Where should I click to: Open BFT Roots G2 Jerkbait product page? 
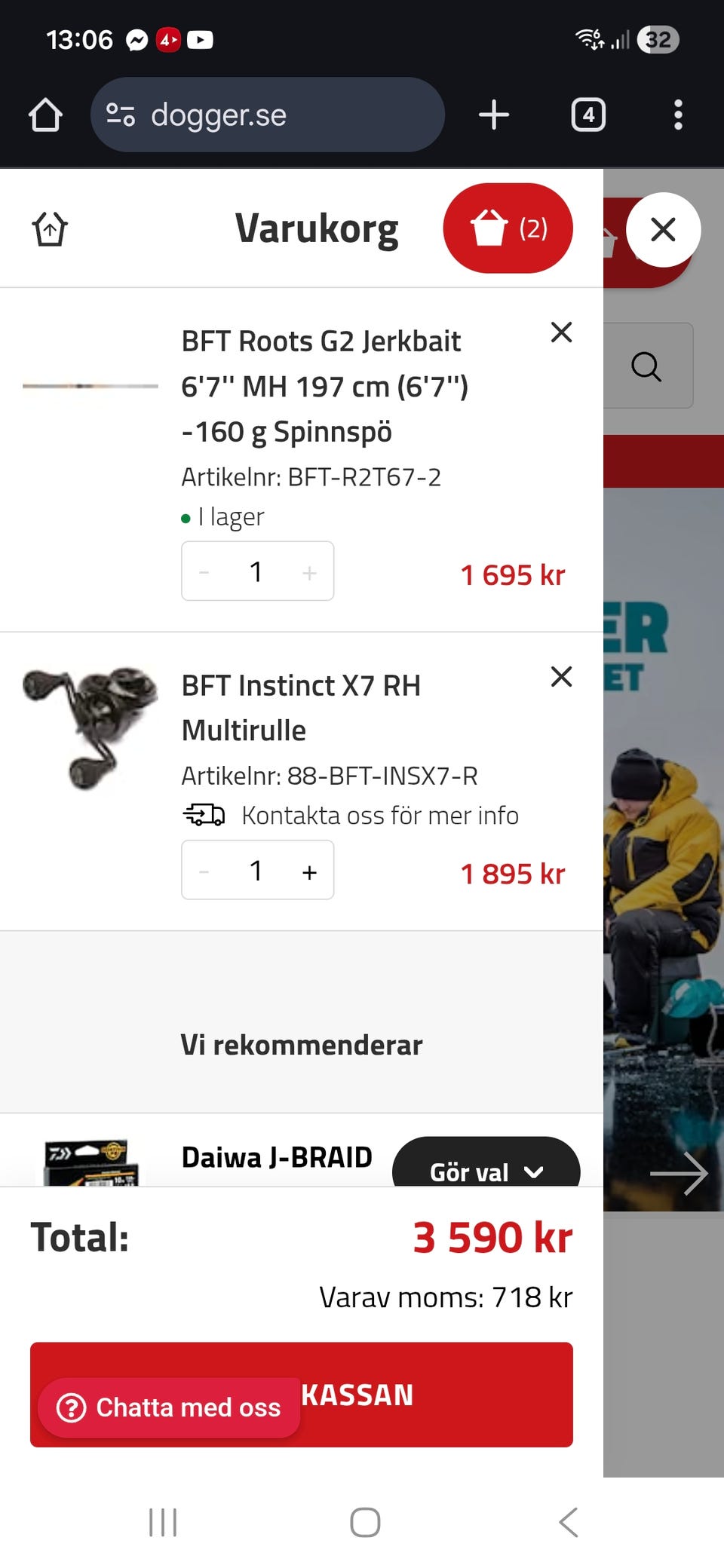point(324,386)
